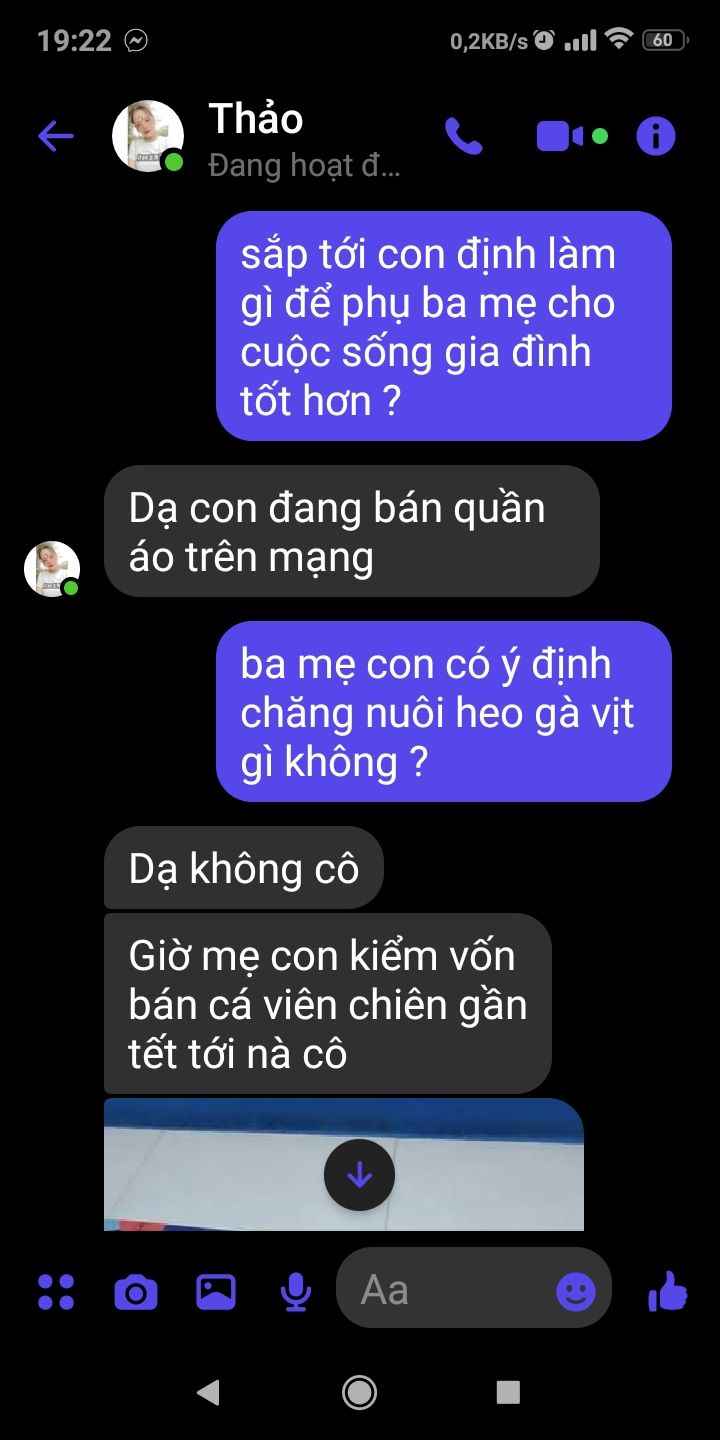
Task: Open the gallery to send an image
Action: tap(216, 1291)
